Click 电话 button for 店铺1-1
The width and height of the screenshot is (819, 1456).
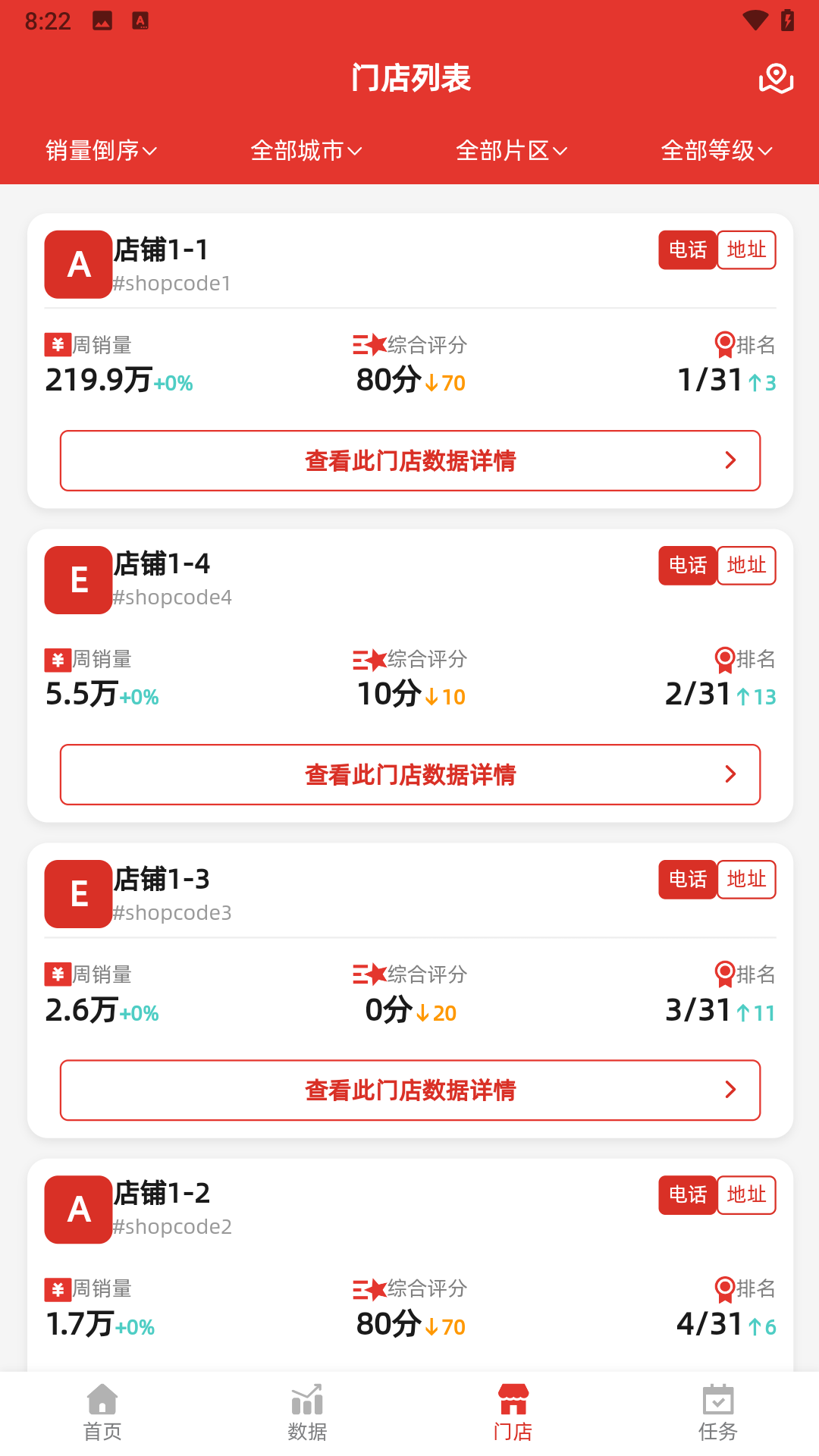[686, 250]
